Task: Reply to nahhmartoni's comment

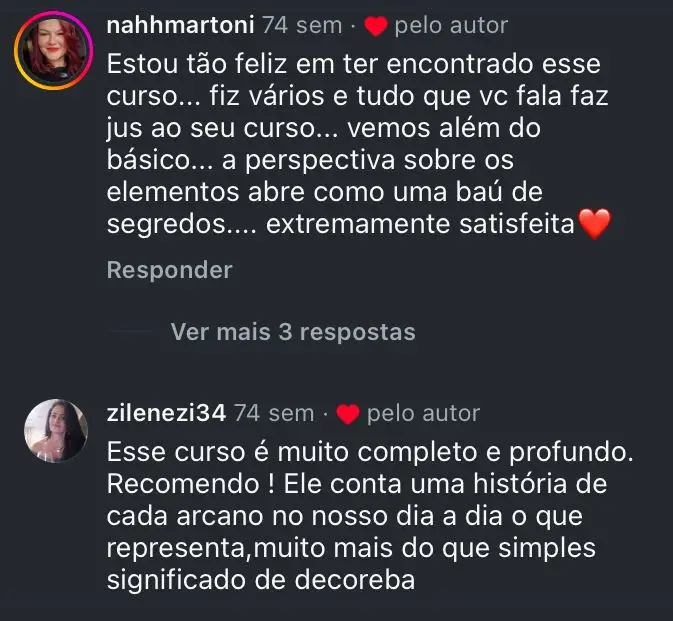Action: (169, 270)
